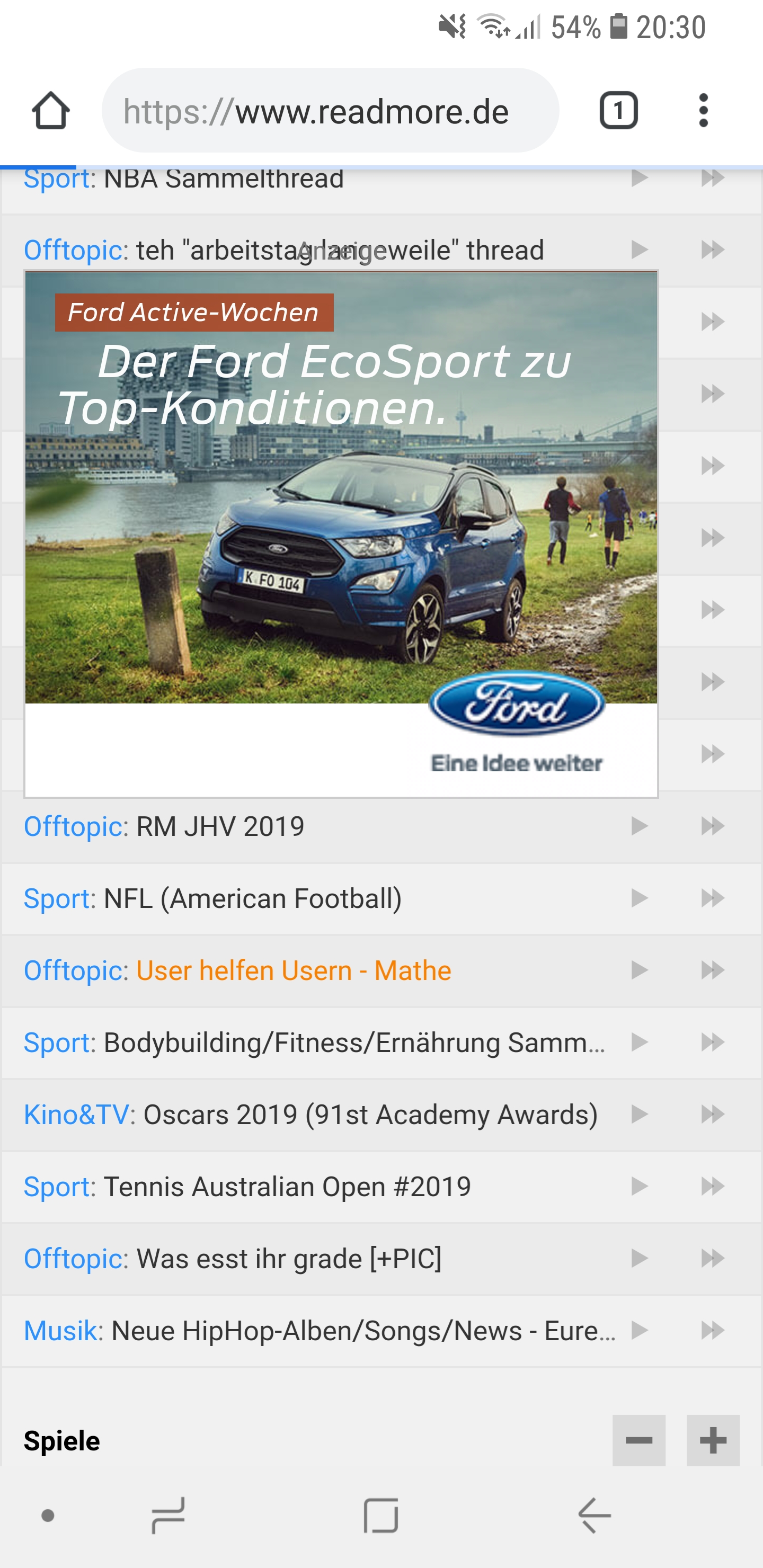This screenshot has height=1568, width=763.
Task: Jump to last page of RM JHV 2019
Action: coord(712,826)
